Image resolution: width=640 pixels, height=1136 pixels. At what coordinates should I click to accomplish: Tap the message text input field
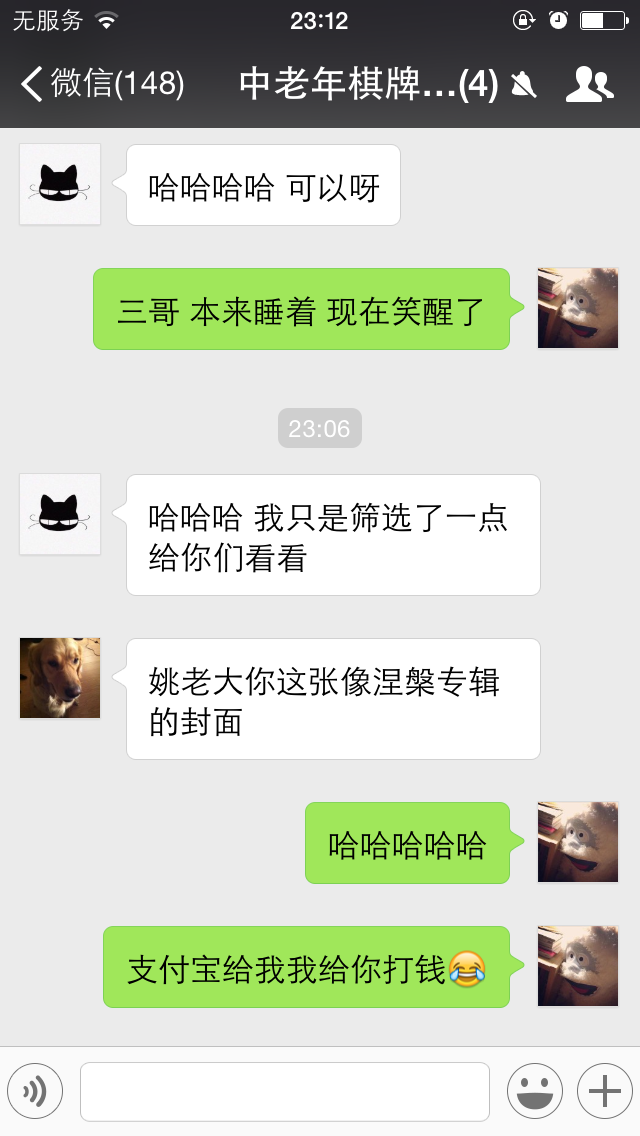point(284,1091)
